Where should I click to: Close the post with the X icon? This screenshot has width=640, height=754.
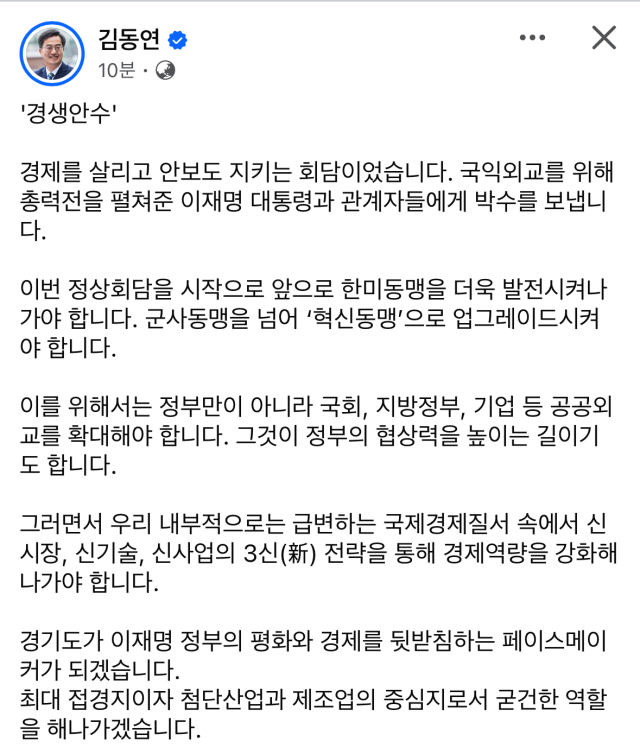tap(604, 39)
